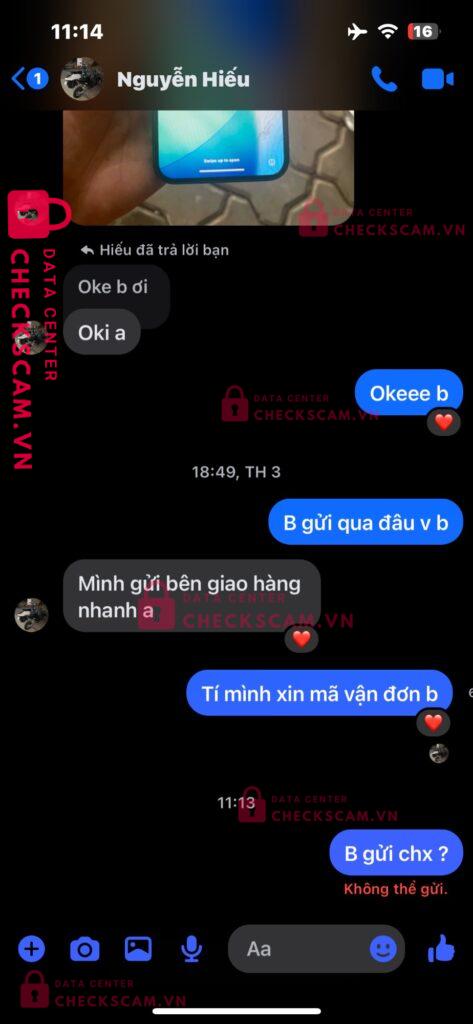This screenshot has height=1024, width=473.
Task: Open the photo gallery picker
Action: coord(139,948)
